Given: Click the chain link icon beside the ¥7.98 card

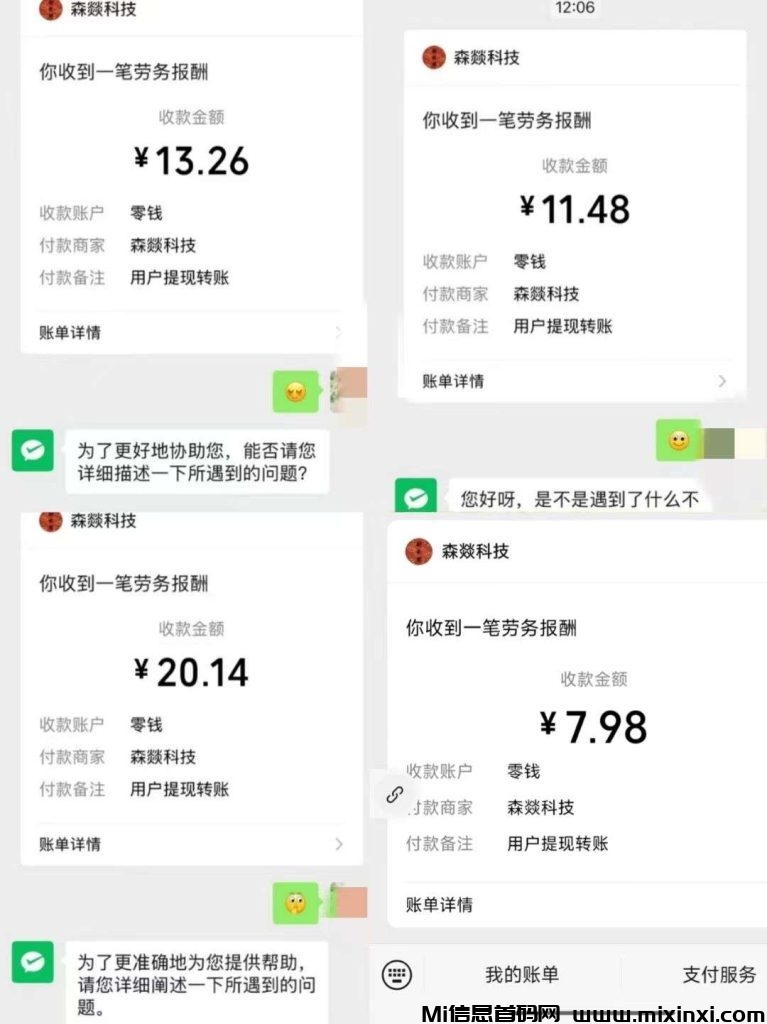Looking at the screenshot, I should coord(395,793).
